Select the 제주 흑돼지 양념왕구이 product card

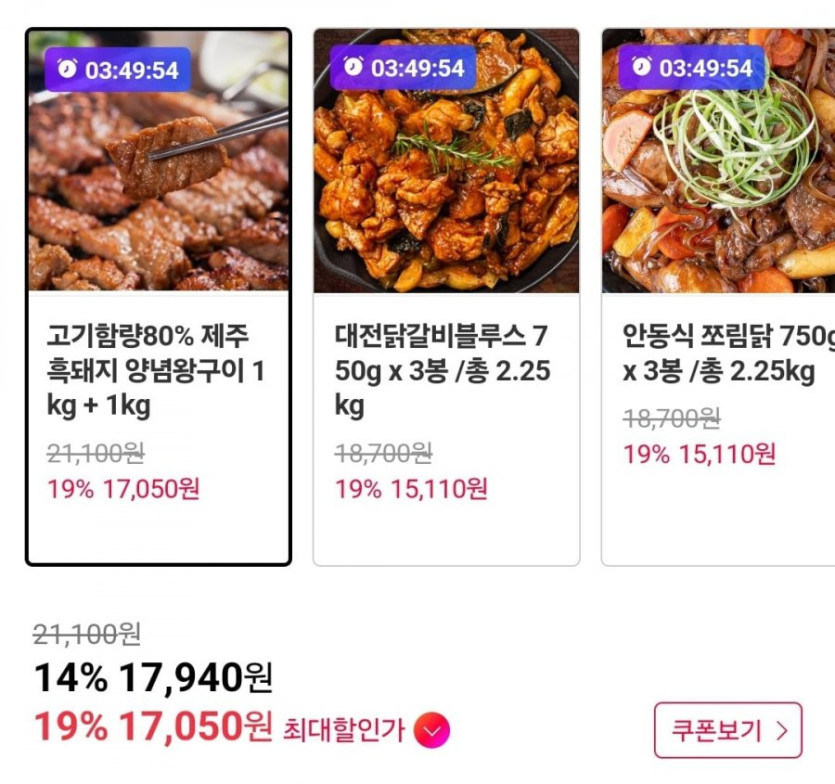coord(158,296)
